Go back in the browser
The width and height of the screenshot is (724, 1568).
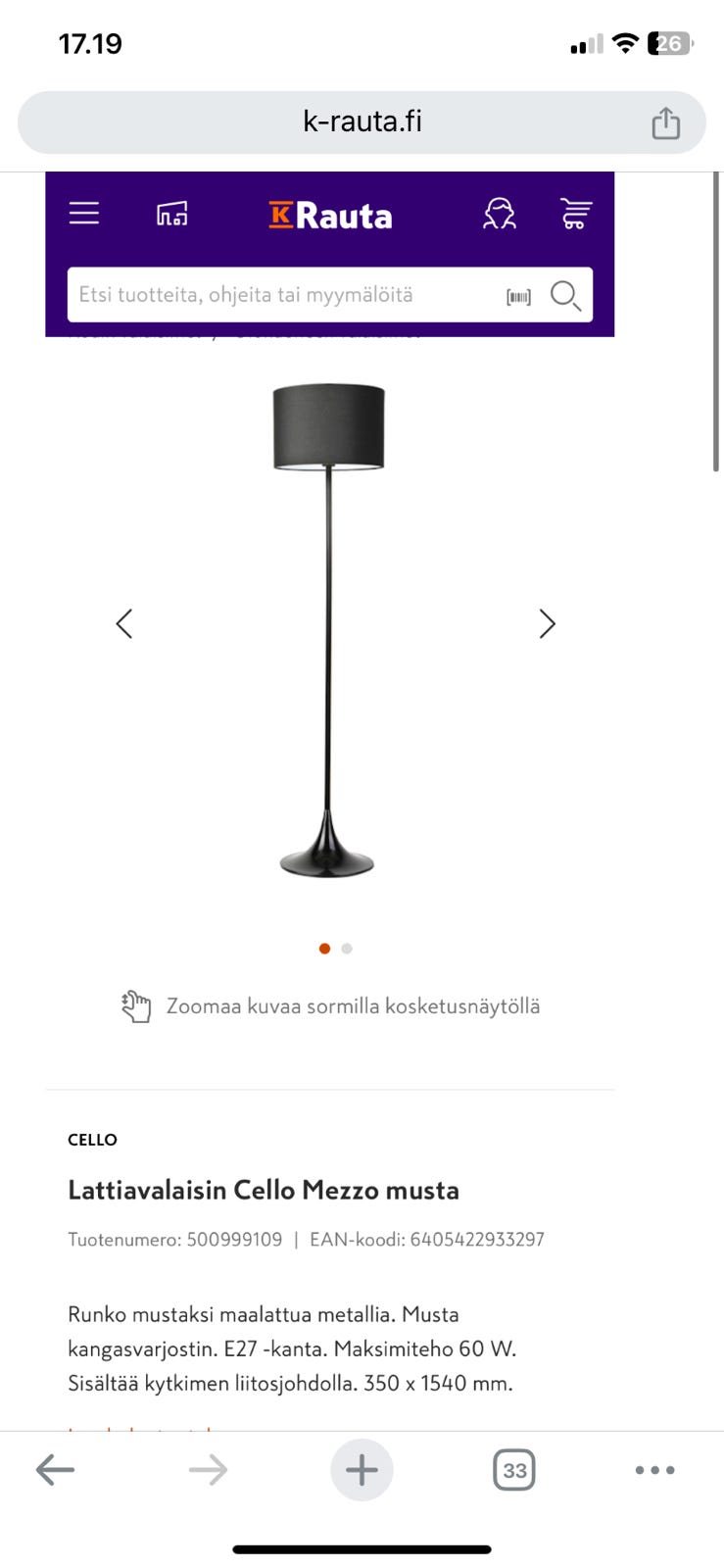55,1469
